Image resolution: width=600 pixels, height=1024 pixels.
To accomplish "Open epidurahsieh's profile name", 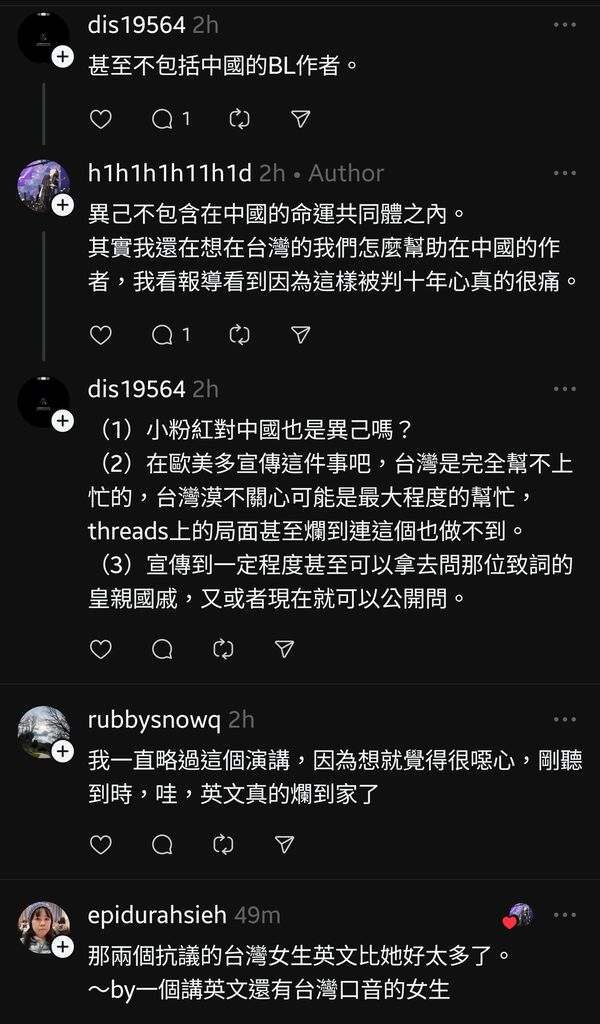I will coord(157,915).
